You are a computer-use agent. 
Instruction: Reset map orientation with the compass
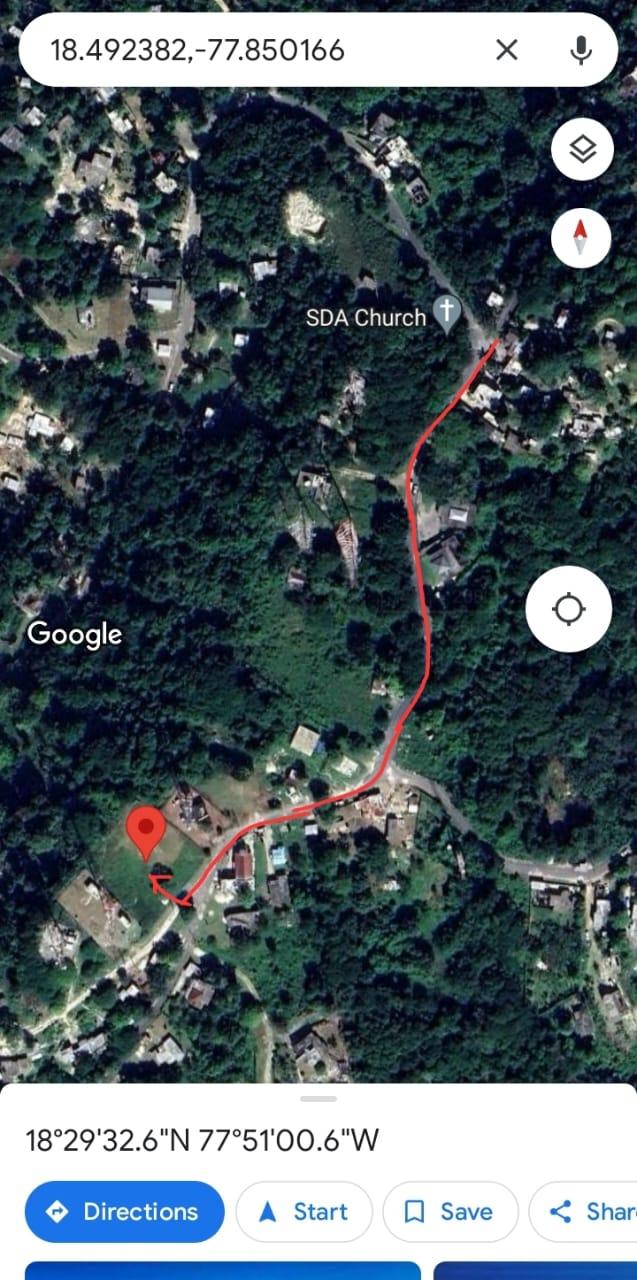pos(581,238)
